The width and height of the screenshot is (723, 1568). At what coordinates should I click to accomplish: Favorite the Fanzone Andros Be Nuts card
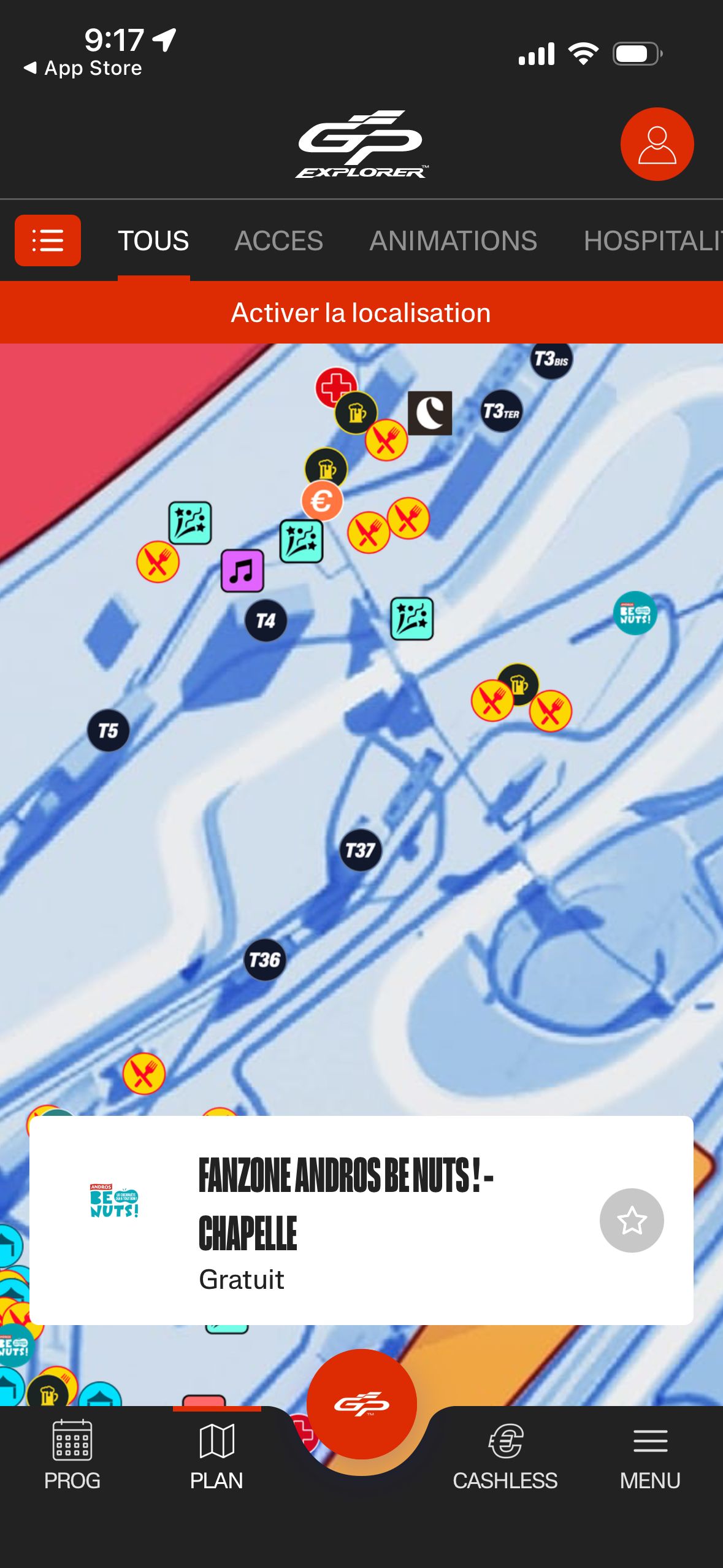631,1220
